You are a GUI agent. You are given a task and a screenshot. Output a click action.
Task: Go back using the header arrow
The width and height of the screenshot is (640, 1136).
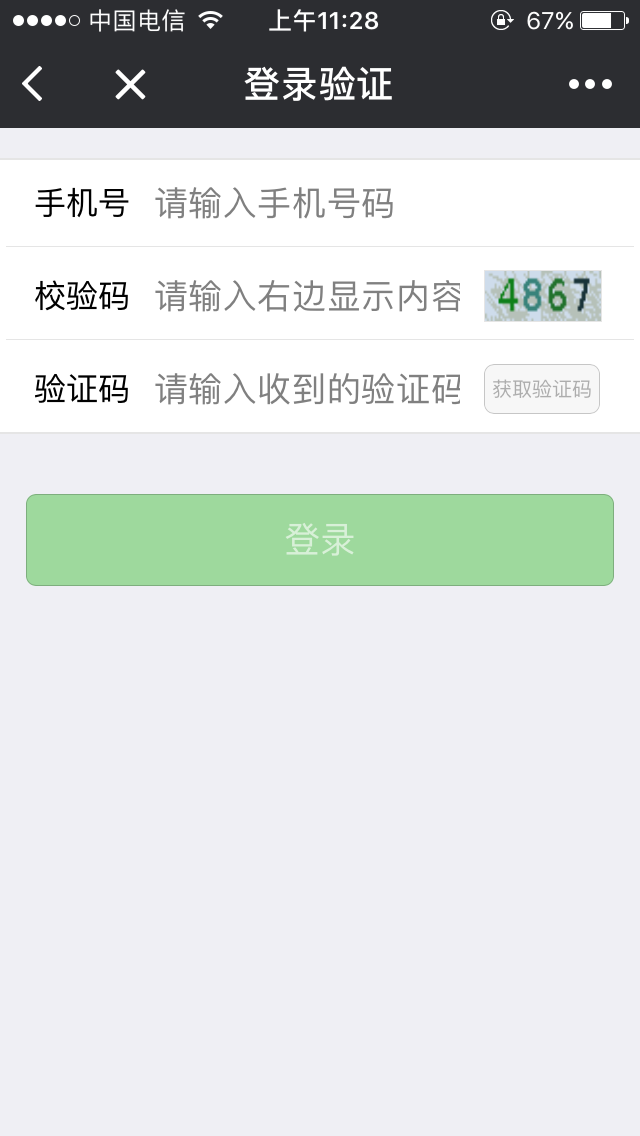(x=33, y=85)
